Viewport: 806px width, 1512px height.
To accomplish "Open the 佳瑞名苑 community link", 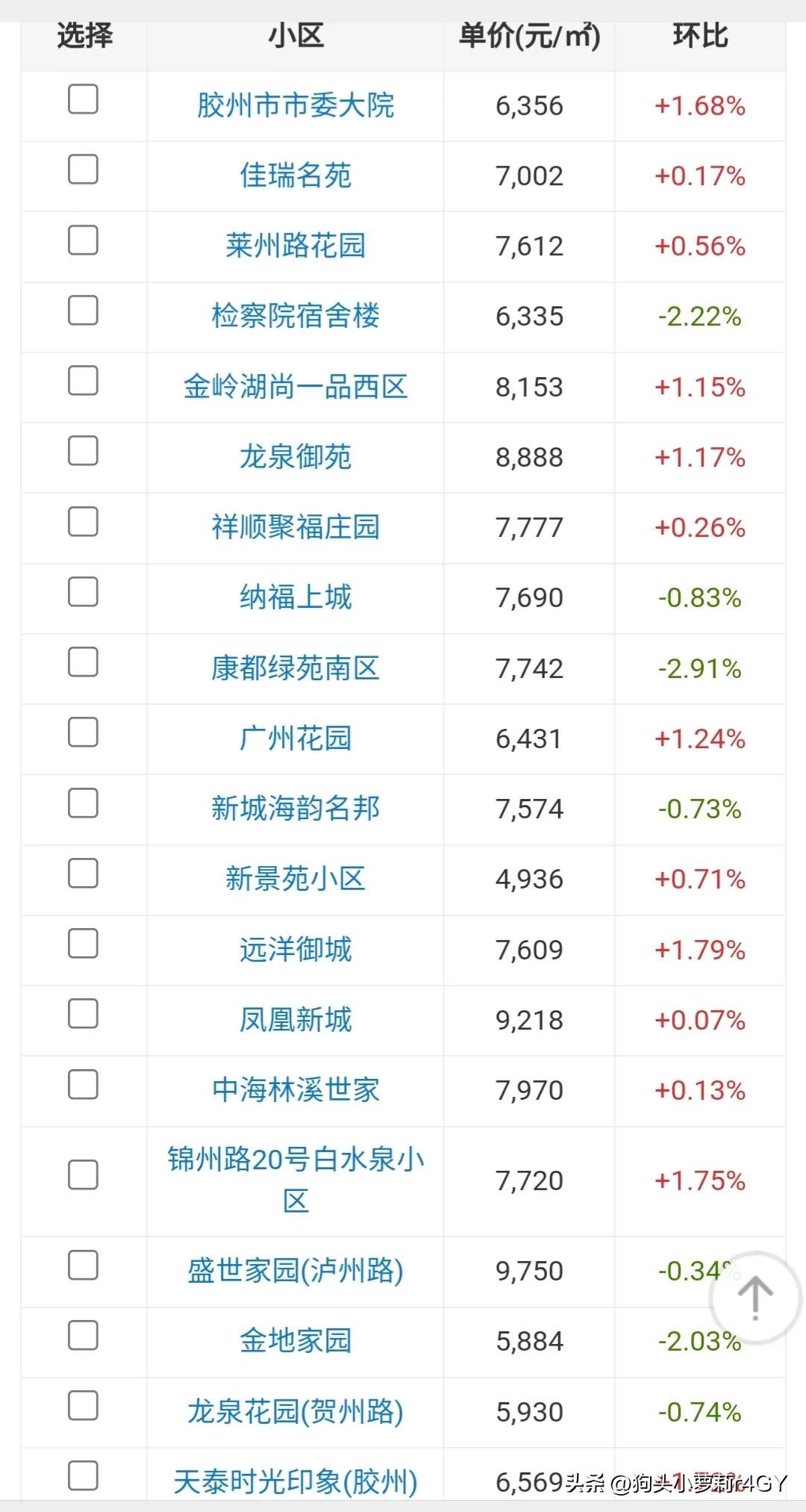I will pyautogui.click(x=296, y=175).
